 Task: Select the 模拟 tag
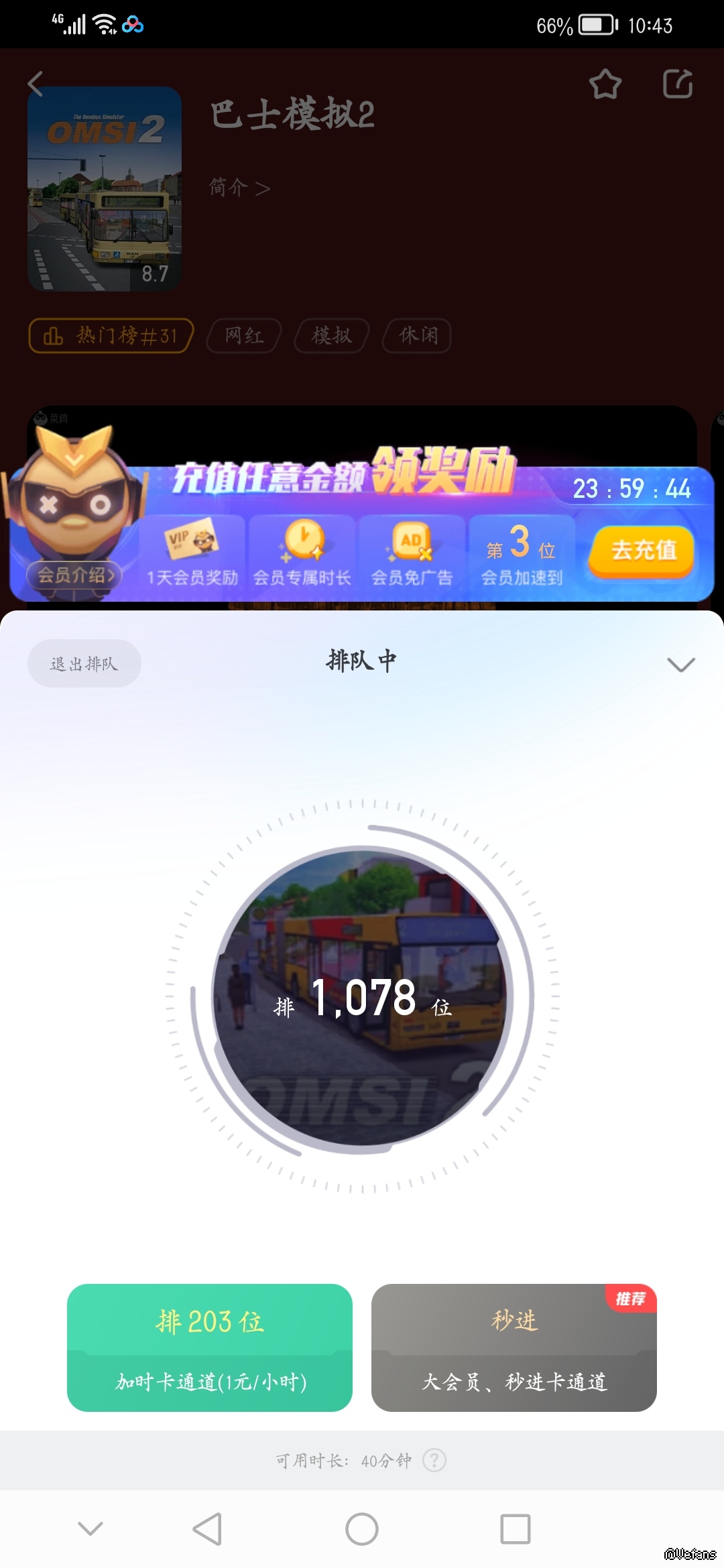pyautogui.click(x=331, y=335)
